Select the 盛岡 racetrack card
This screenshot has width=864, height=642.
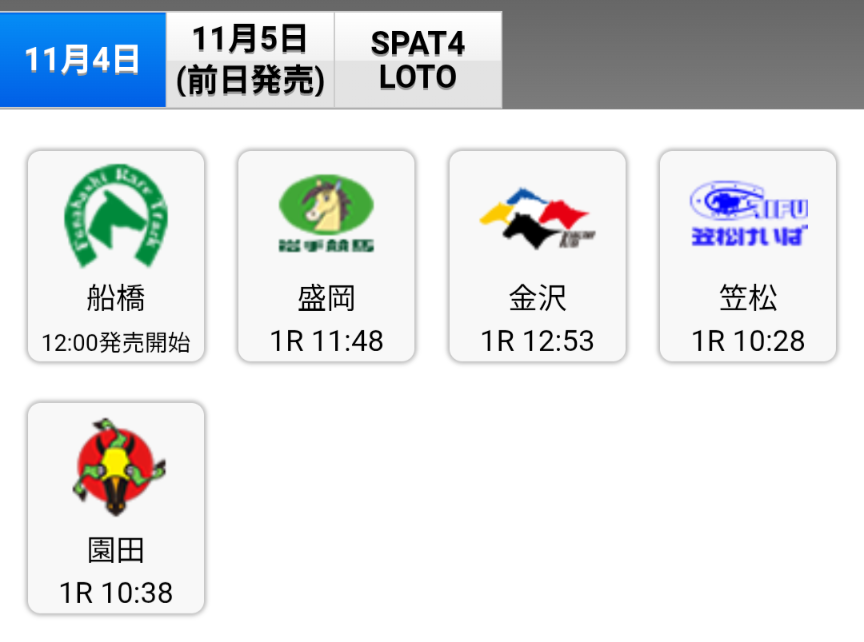coord(326,256)
